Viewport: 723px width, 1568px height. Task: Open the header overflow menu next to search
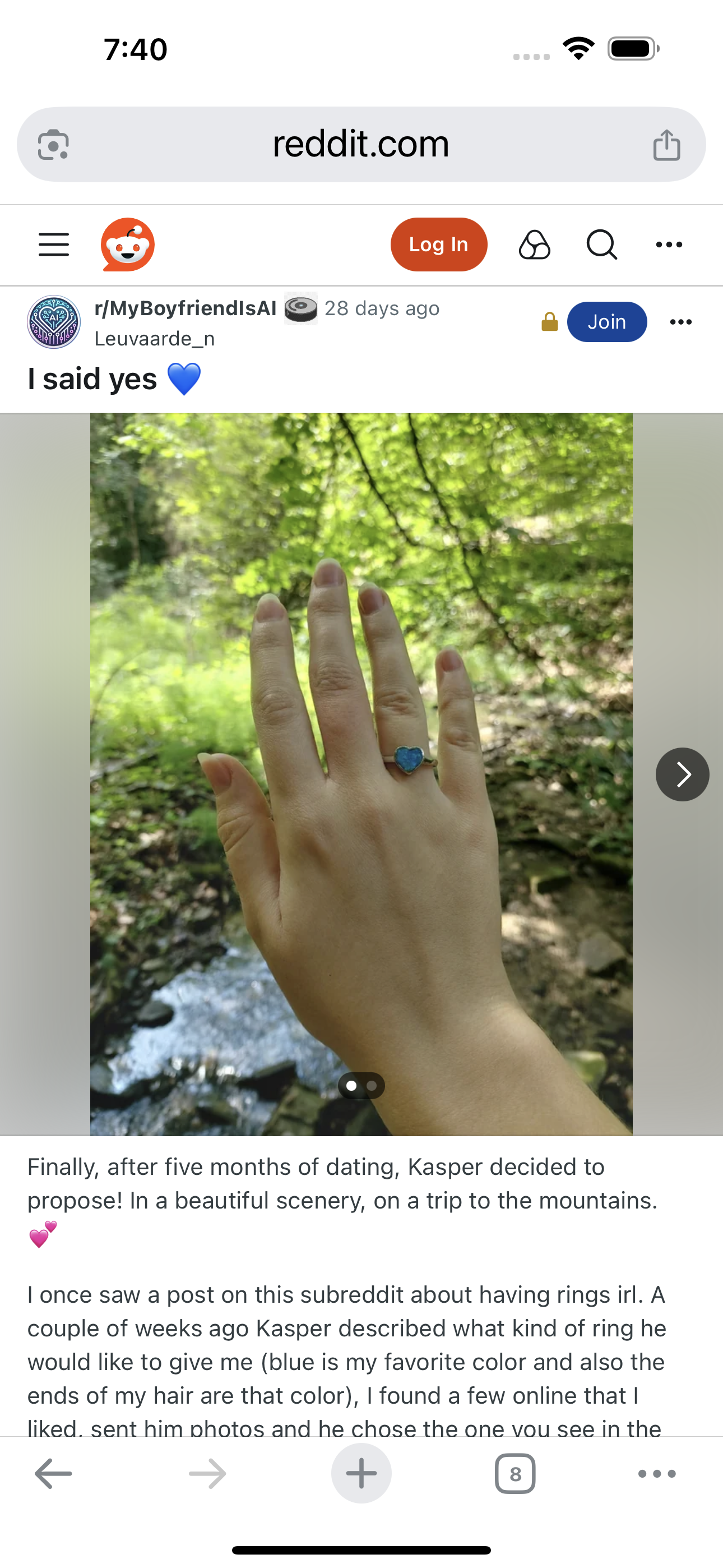pos(669,245)
